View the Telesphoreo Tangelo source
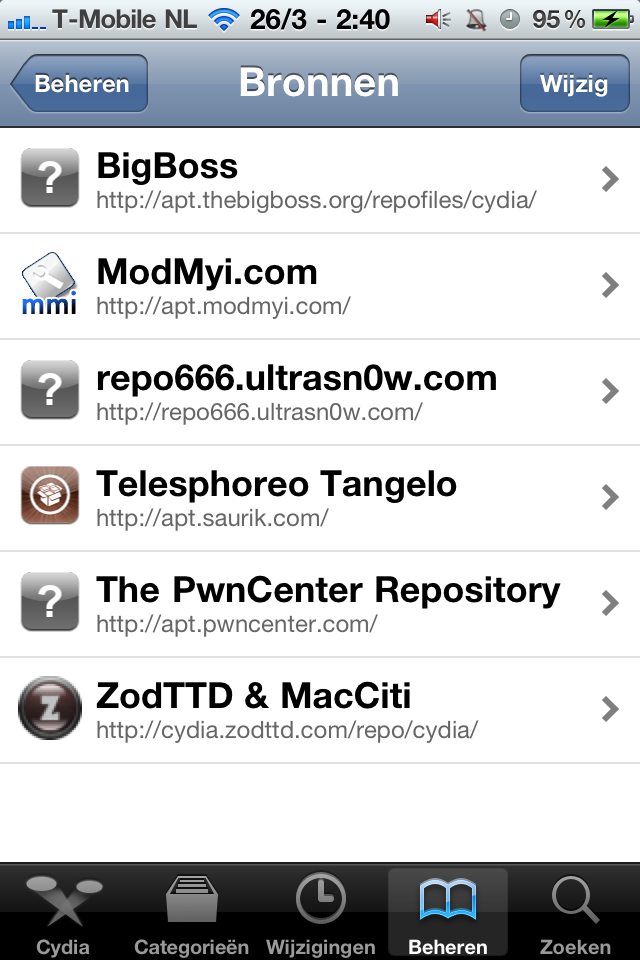The image size is (640, 960). [320, 498]
